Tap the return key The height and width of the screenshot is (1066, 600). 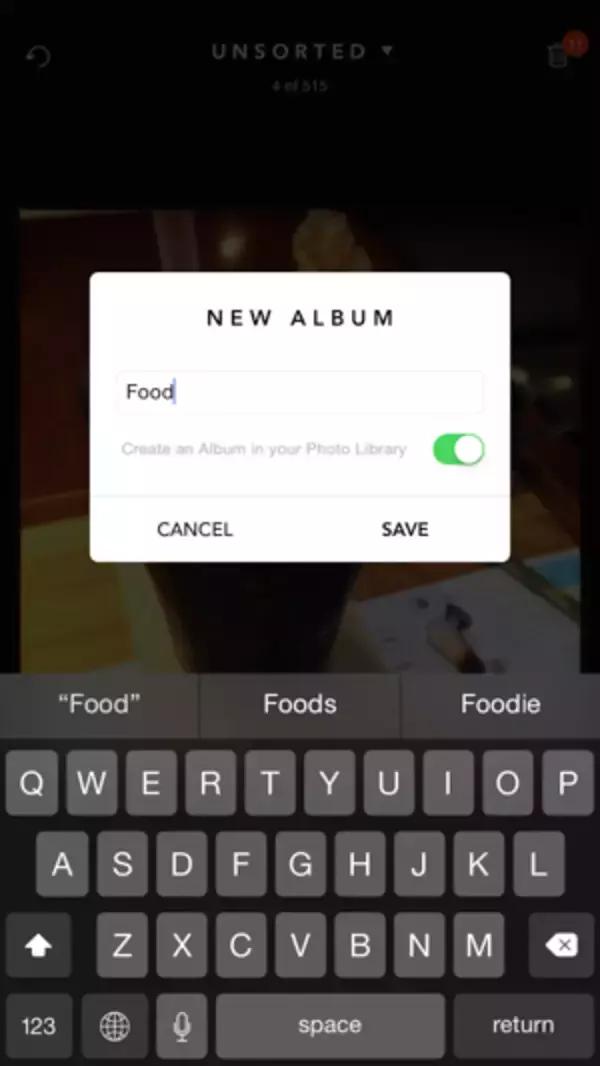pyautogui.click(x=523, y=1025)
